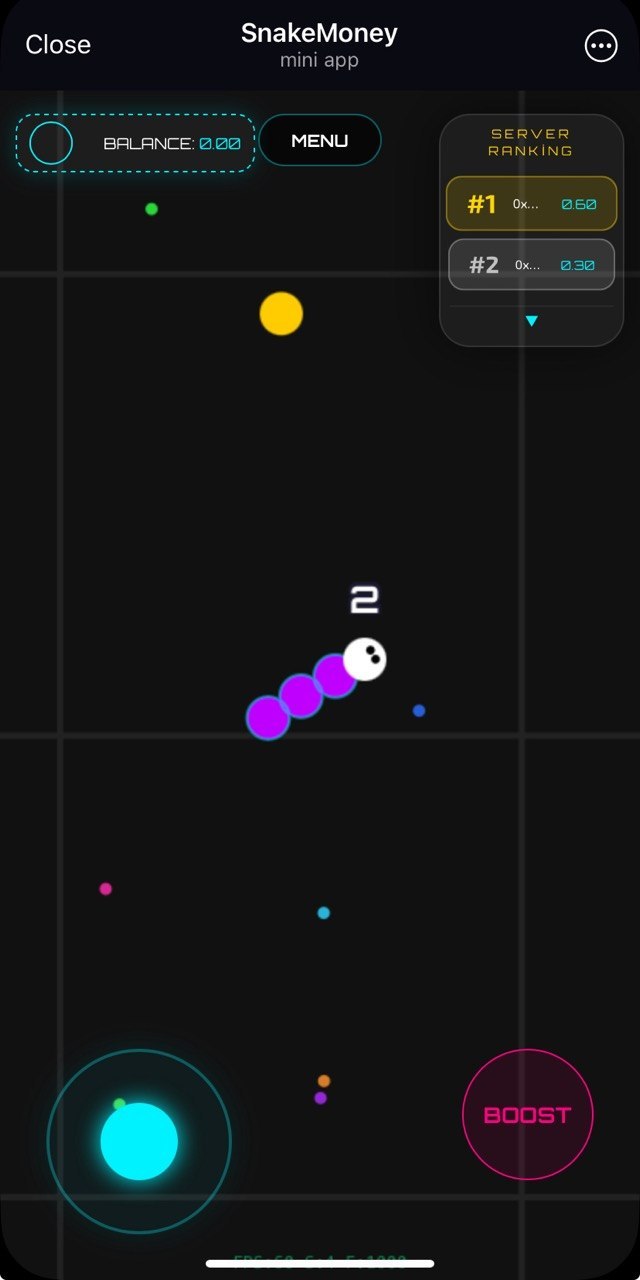Tap the BOOST button

527,1115
